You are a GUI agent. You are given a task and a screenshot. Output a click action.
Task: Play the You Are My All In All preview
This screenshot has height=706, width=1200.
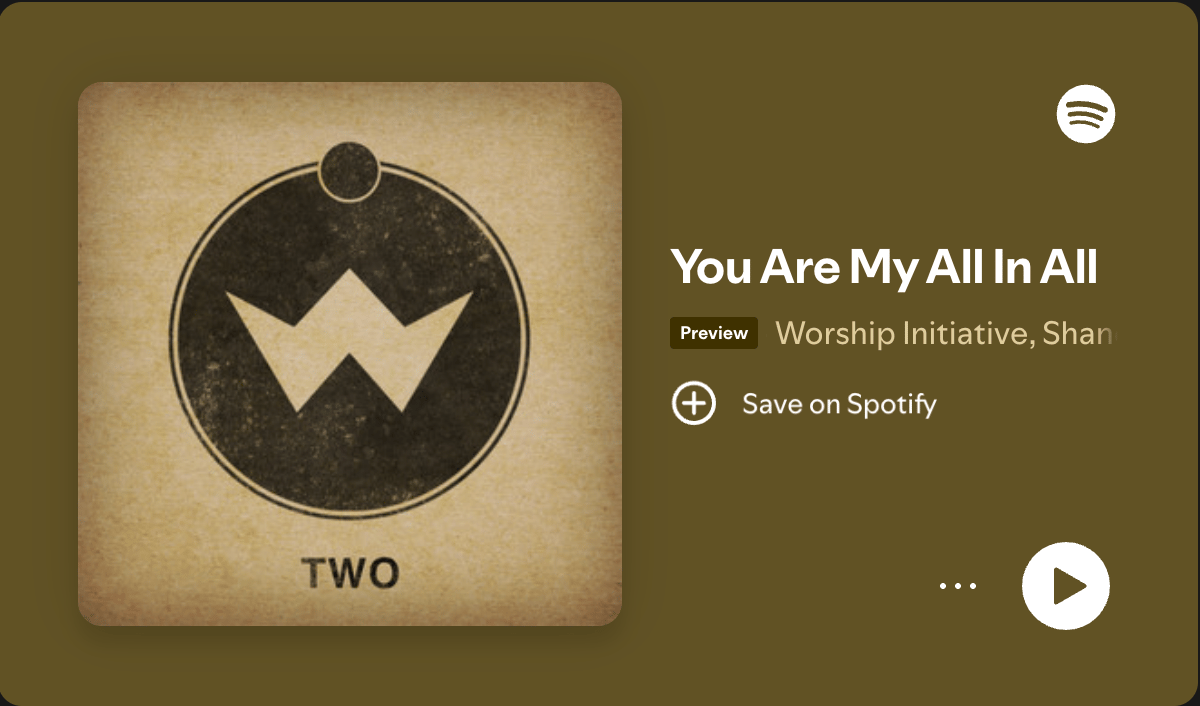tap(1065, 586)
